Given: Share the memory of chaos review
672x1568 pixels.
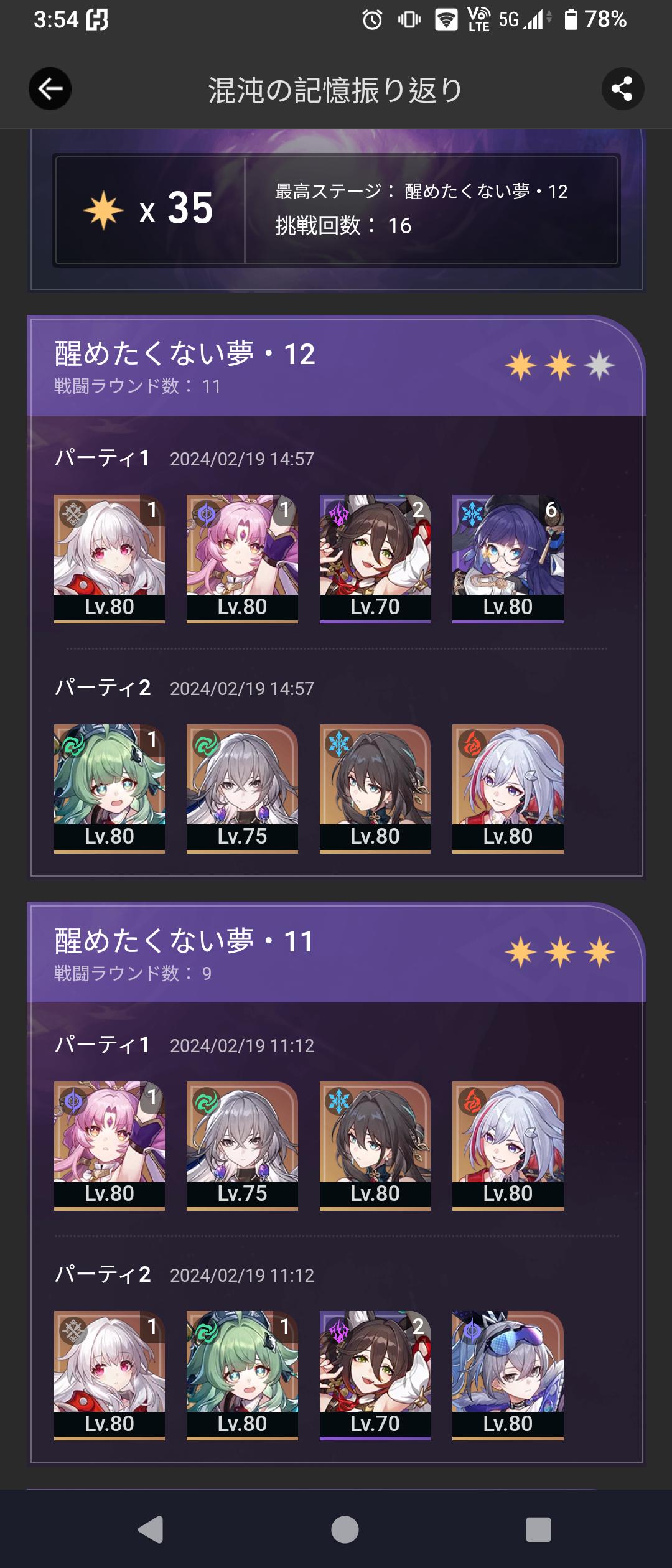Looking at the screenshot, I should click(x=622, y=89).
